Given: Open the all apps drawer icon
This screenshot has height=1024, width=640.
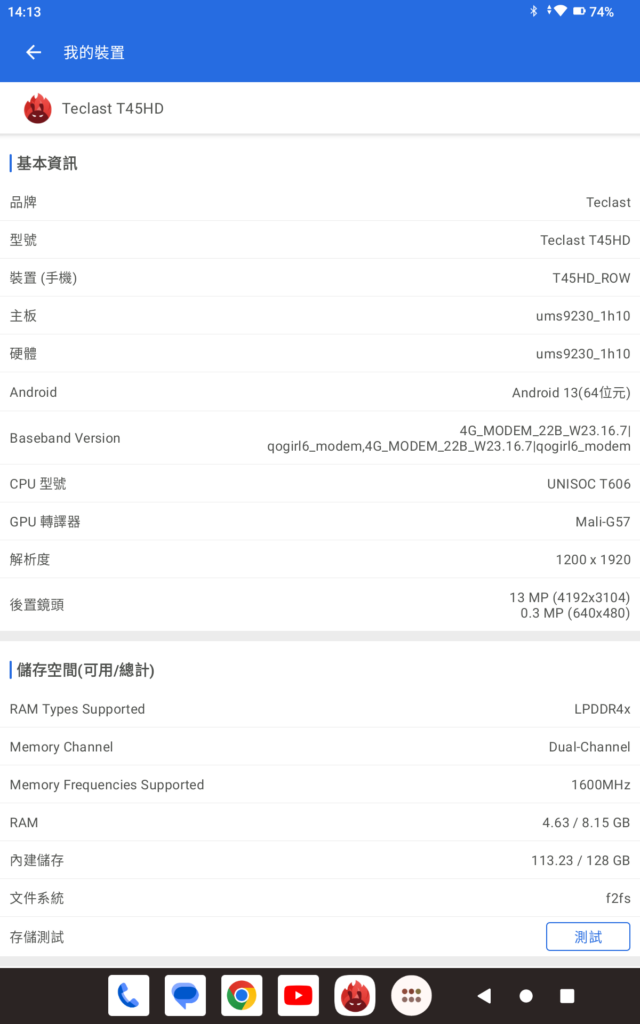Looking at the screenshot, I should click(411, 995).
